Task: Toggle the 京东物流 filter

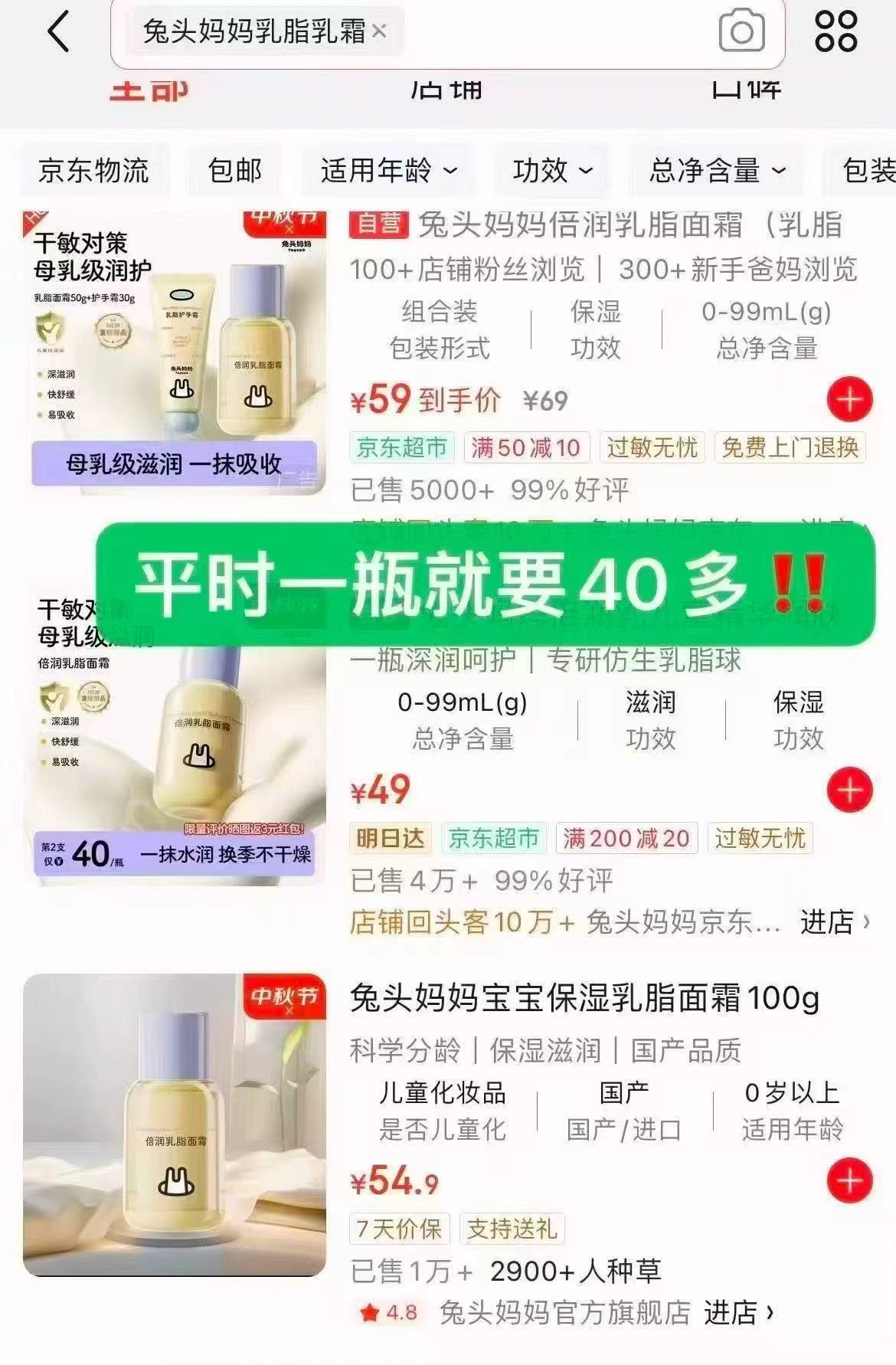Action: click(x=95, y=171)
